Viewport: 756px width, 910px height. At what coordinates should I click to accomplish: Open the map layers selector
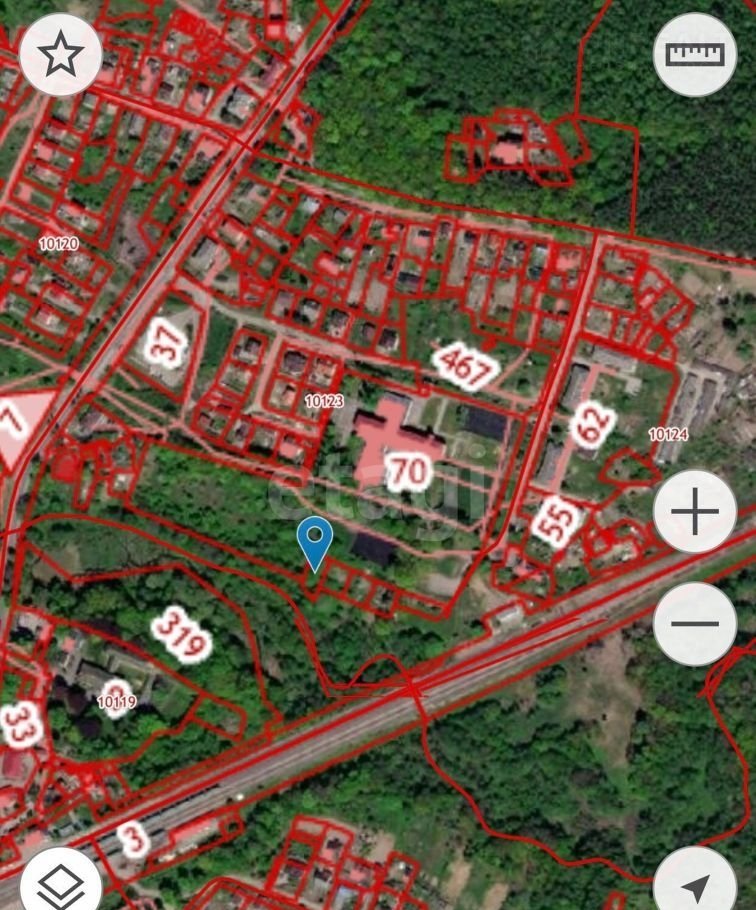click(61, 883)
